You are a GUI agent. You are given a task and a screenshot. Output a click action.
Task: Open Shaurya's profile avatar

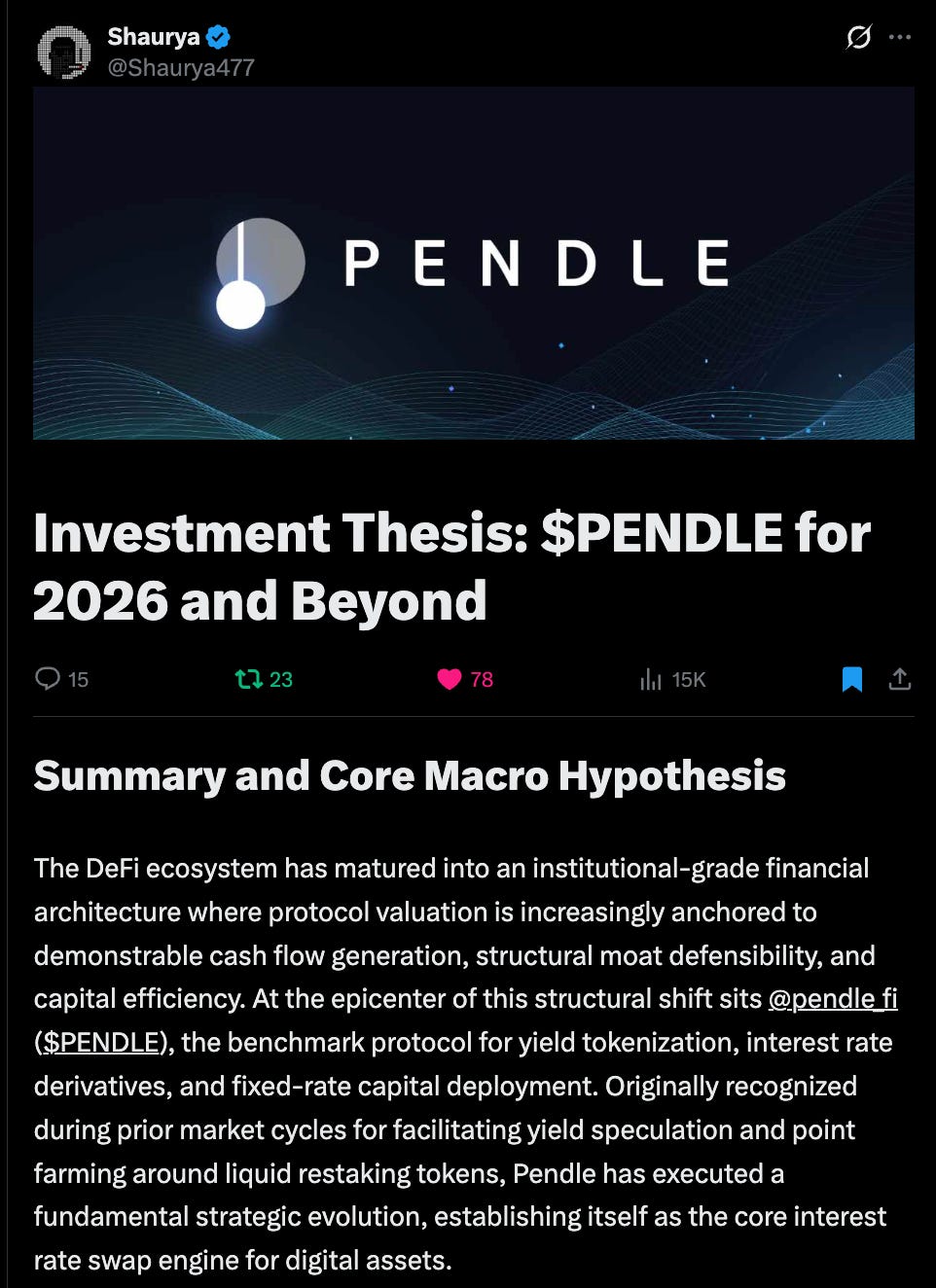coord(63,52)
